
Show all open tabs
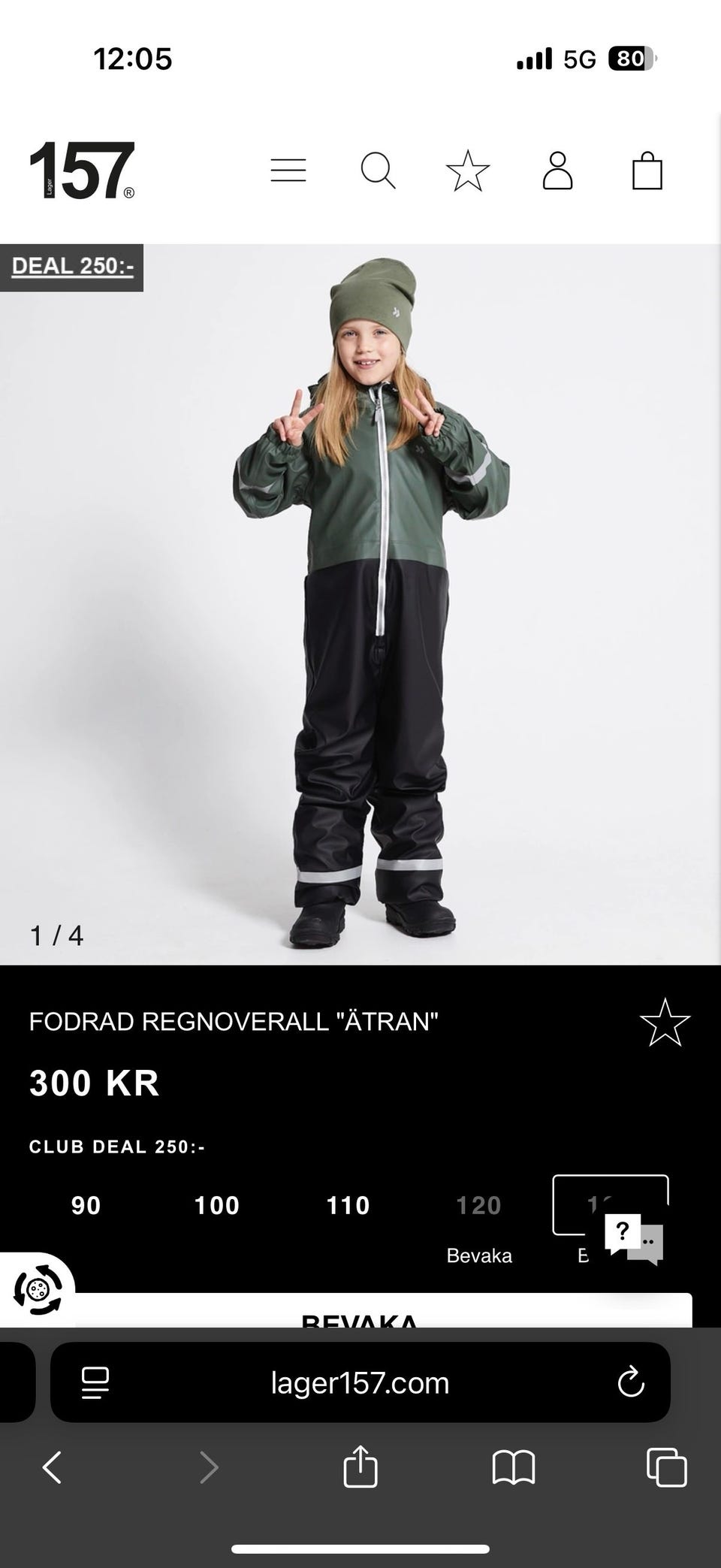pyautogui.click(x=667, y=1467)
